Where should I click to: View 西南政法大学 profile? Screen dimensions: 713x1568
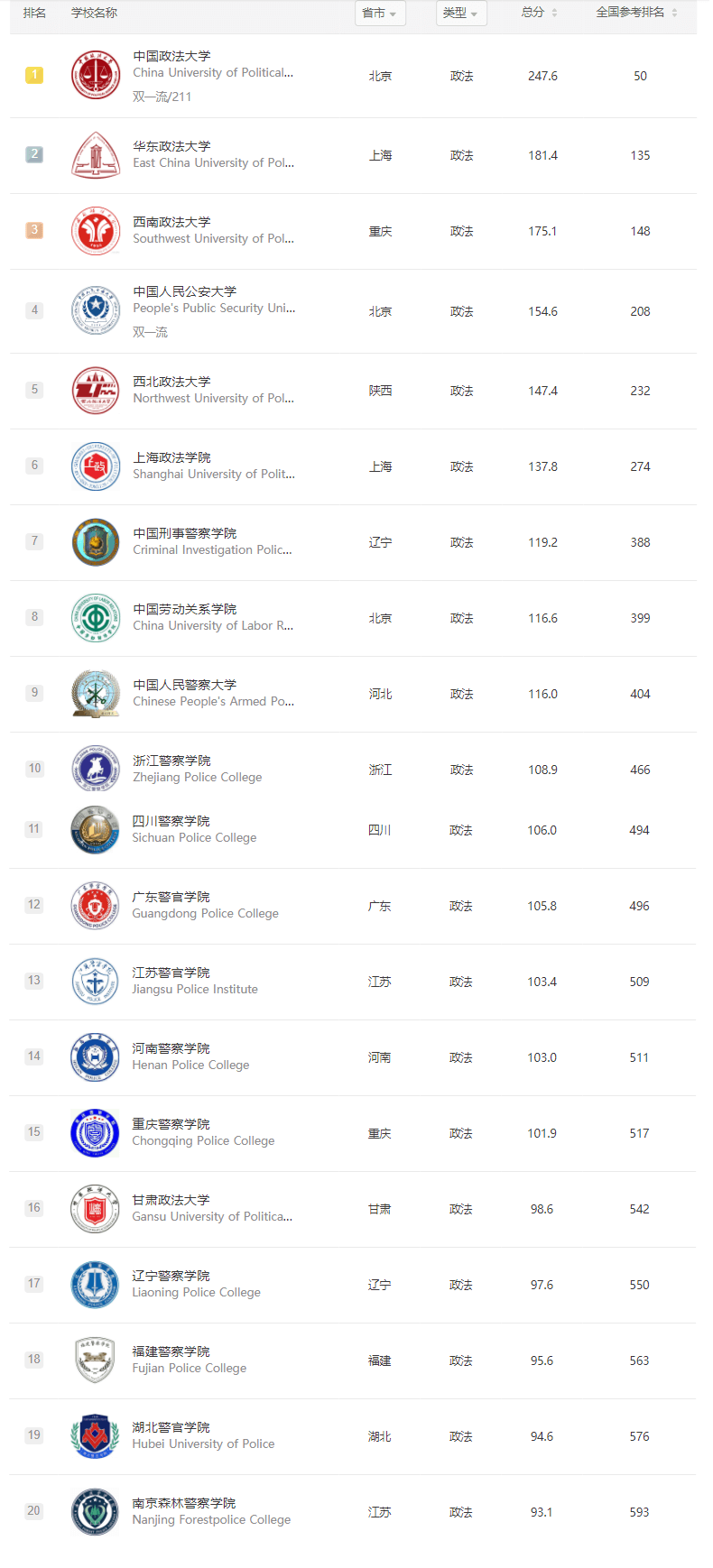[x=171, y=222]
